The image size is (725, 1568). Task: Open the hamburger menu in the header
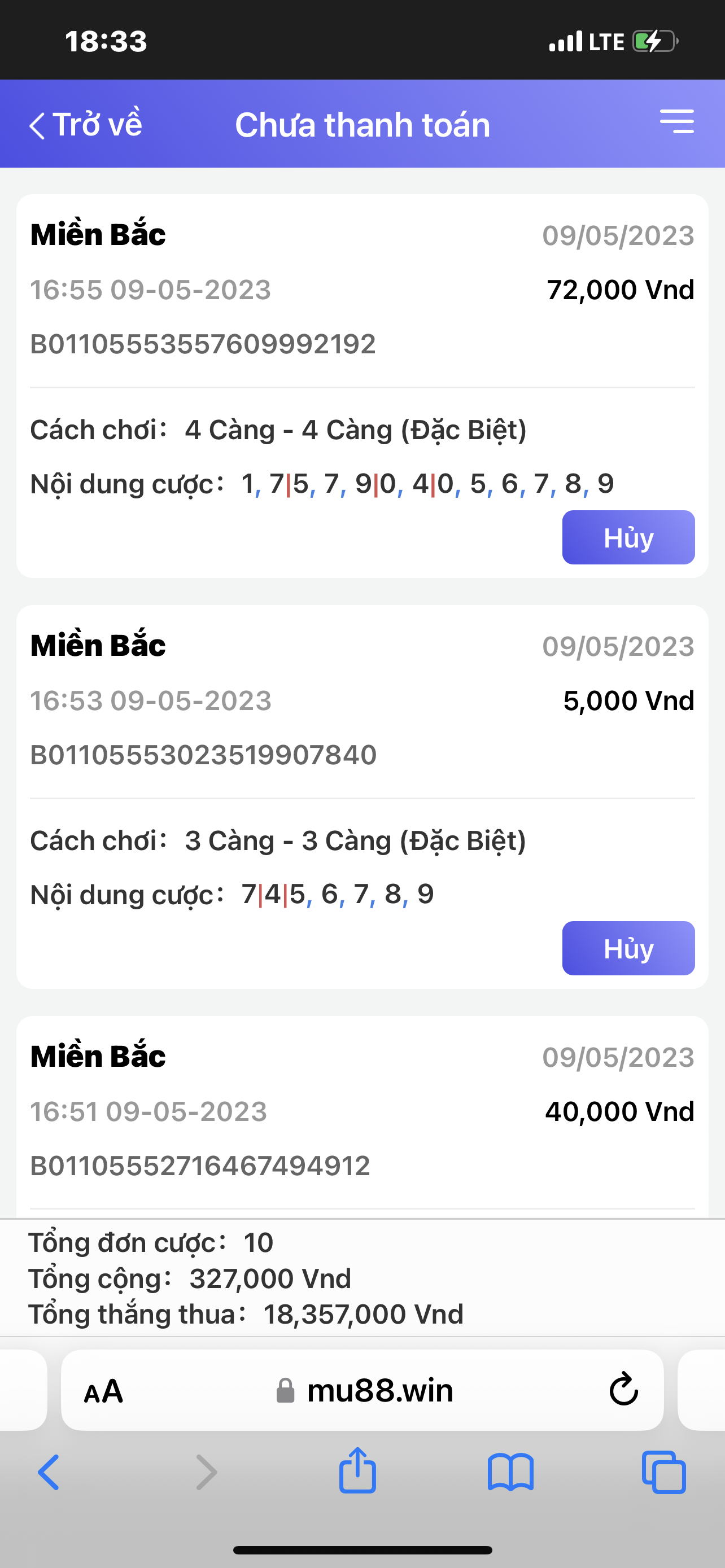677,122
